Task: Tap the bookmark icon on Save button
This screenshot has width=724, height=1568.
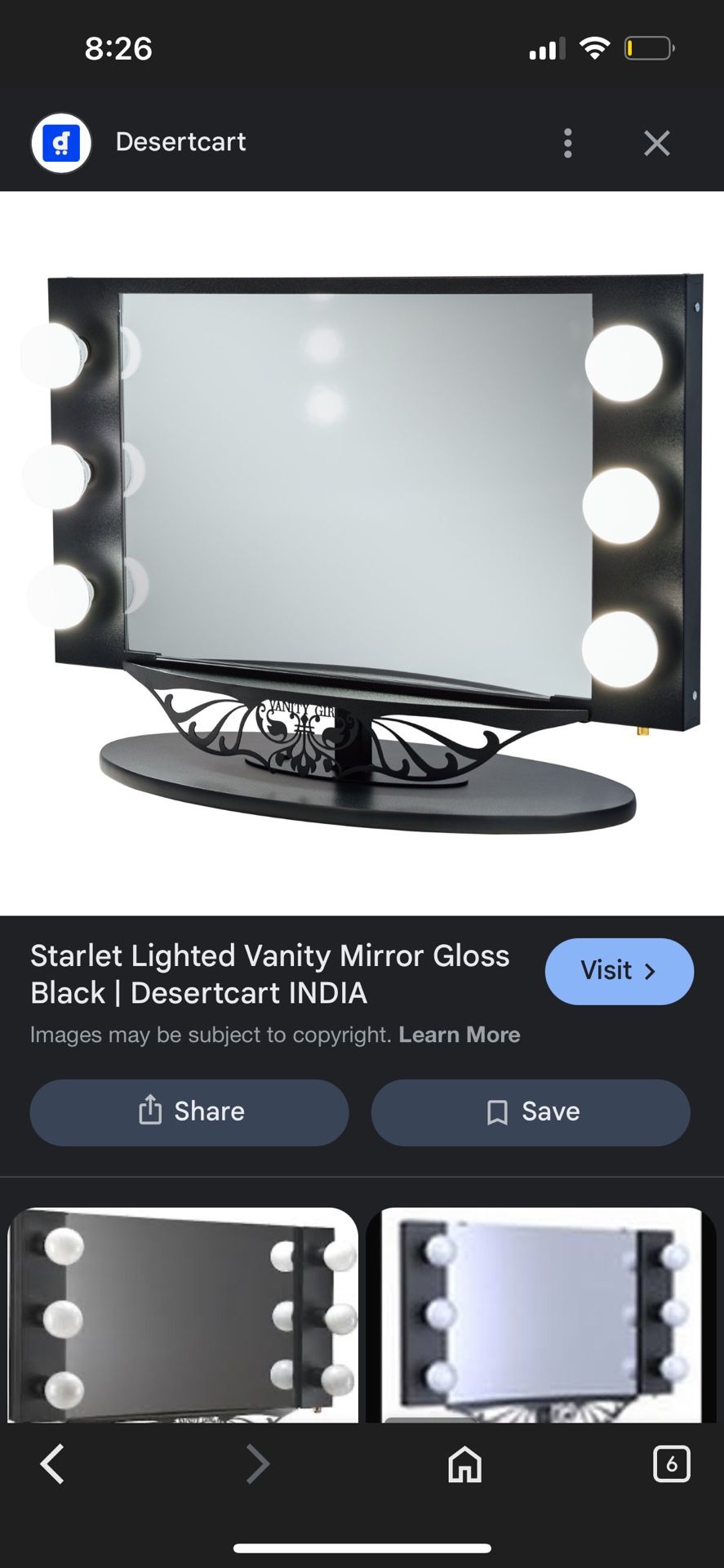Action: (x=496, y=1111)
